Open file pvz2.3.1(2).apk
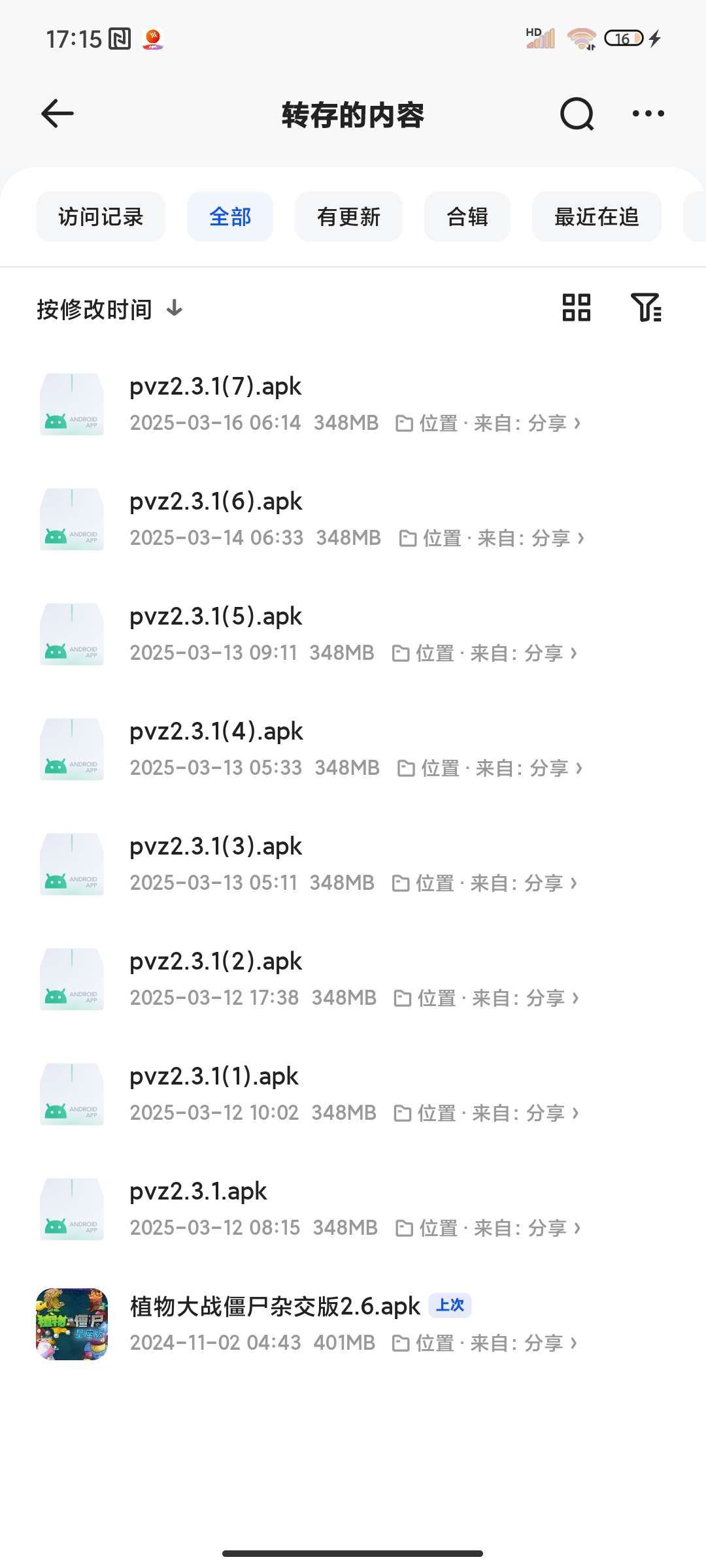 (216, 962)
